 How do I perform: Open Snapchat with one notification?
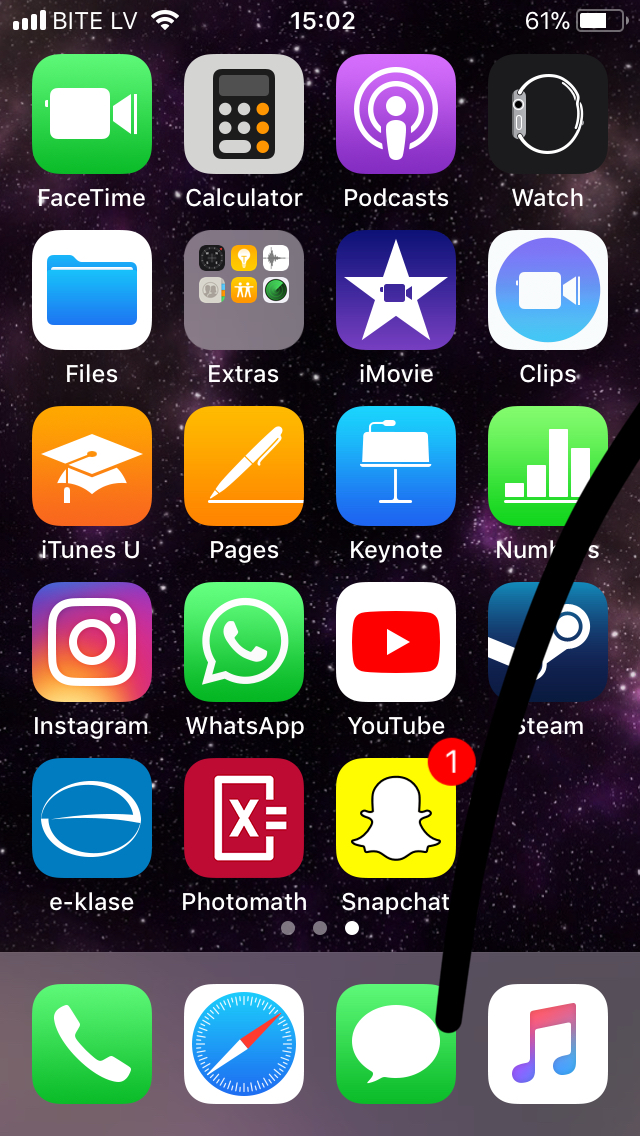(x=396, y=818)
